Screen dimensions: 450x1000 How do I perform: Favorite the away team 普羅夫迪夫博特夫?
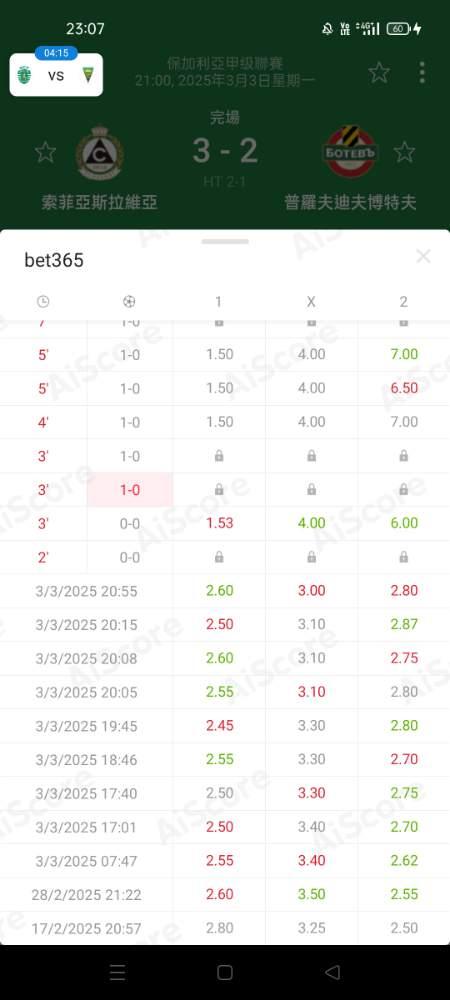coord(405,152)
